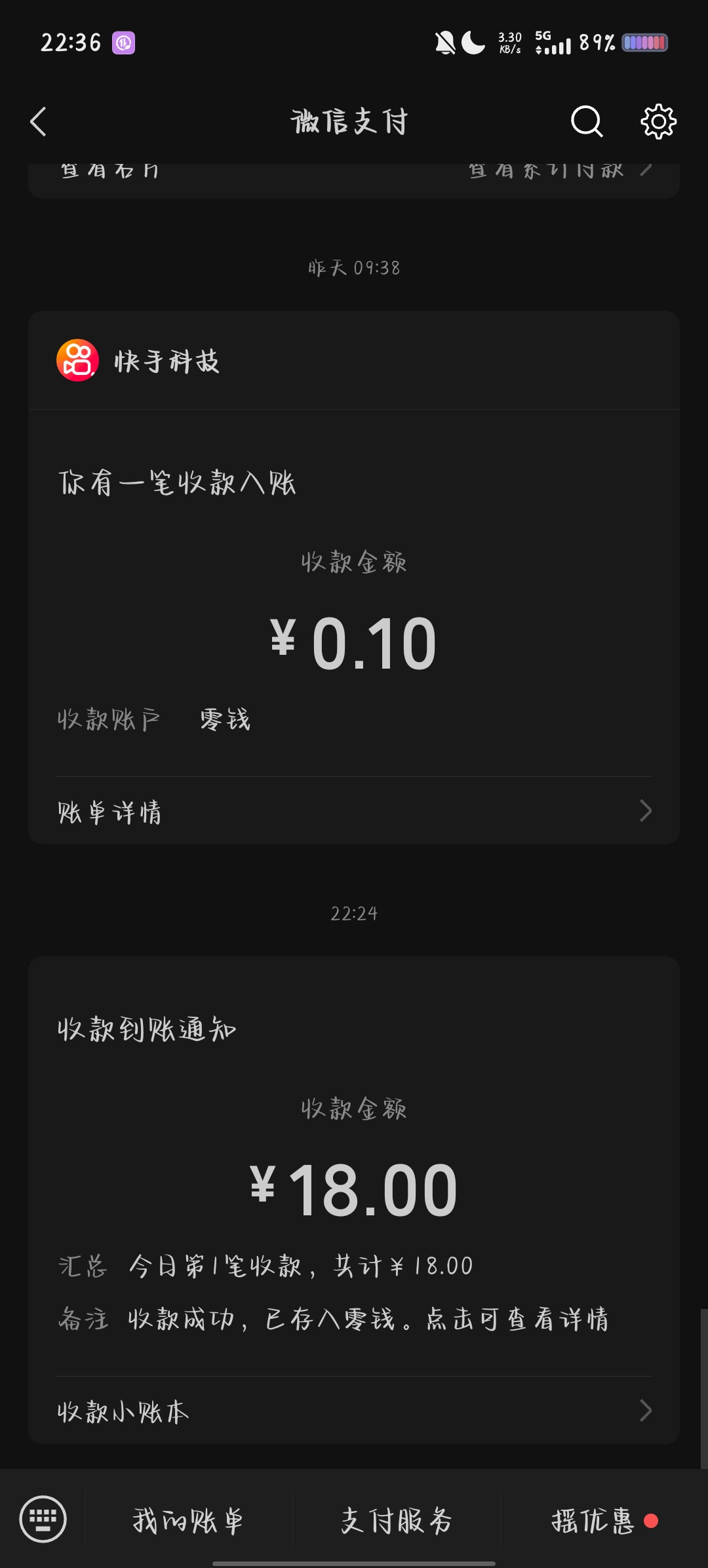708x1568 pixels.
Task: Tap the do-not-disturb moon icon
Action: click(x=474, y=42)
